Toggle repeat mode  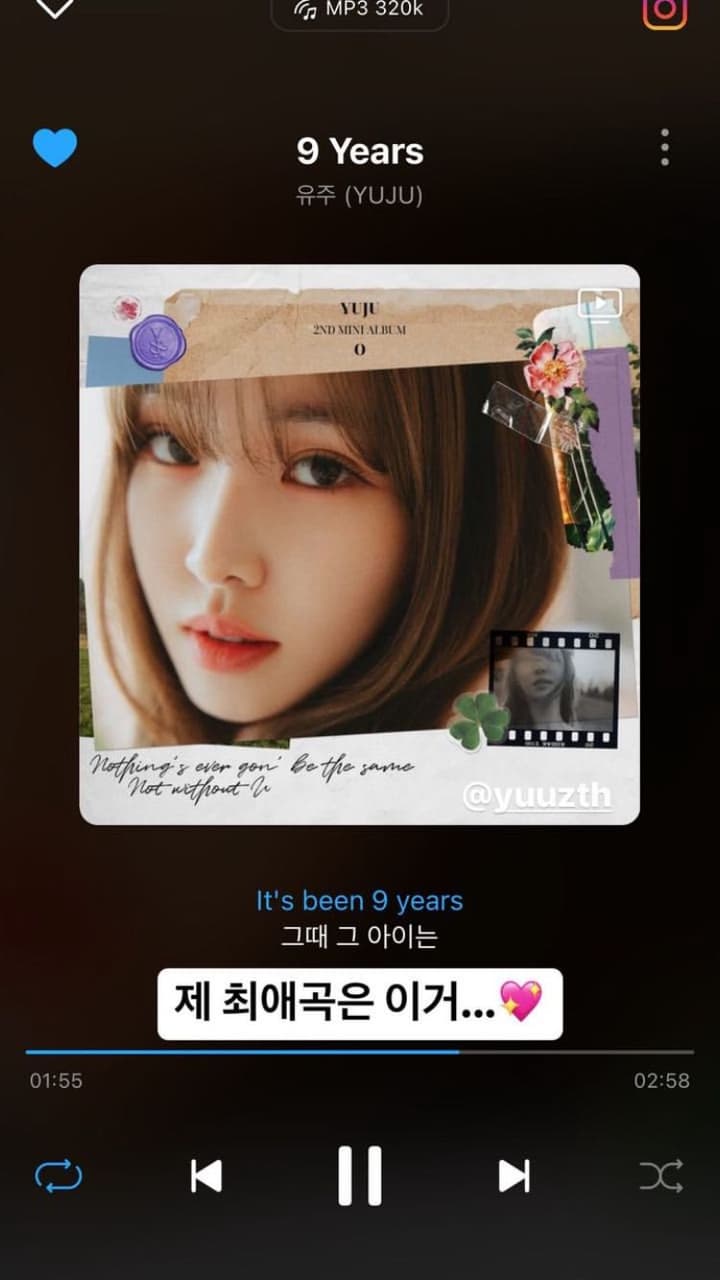pyautogui.click(x=59, y=1178)
